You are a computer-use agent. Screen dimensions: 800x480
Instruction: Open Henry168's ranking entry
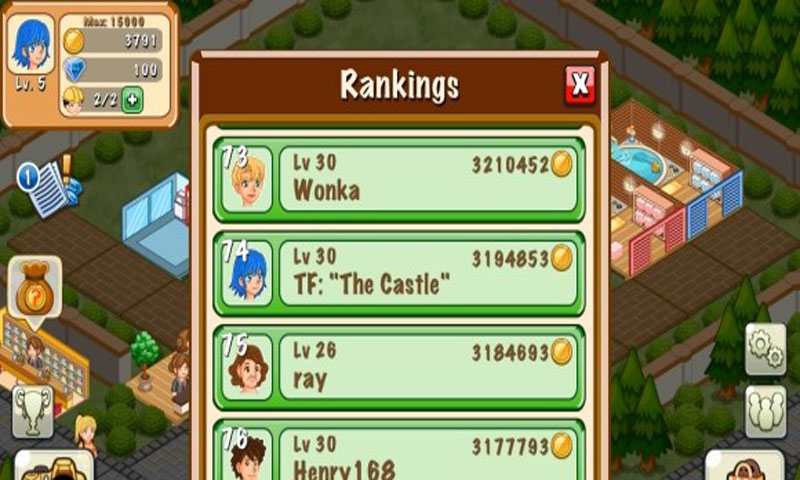pos(400,455)
